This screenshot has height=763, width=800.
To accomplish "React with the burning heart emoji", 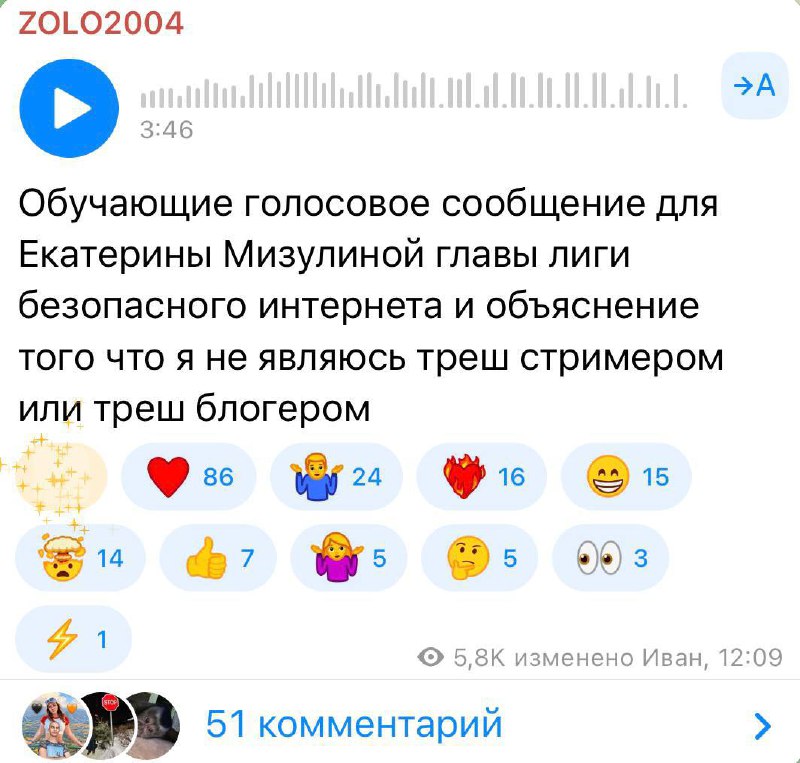I will 483,477.
